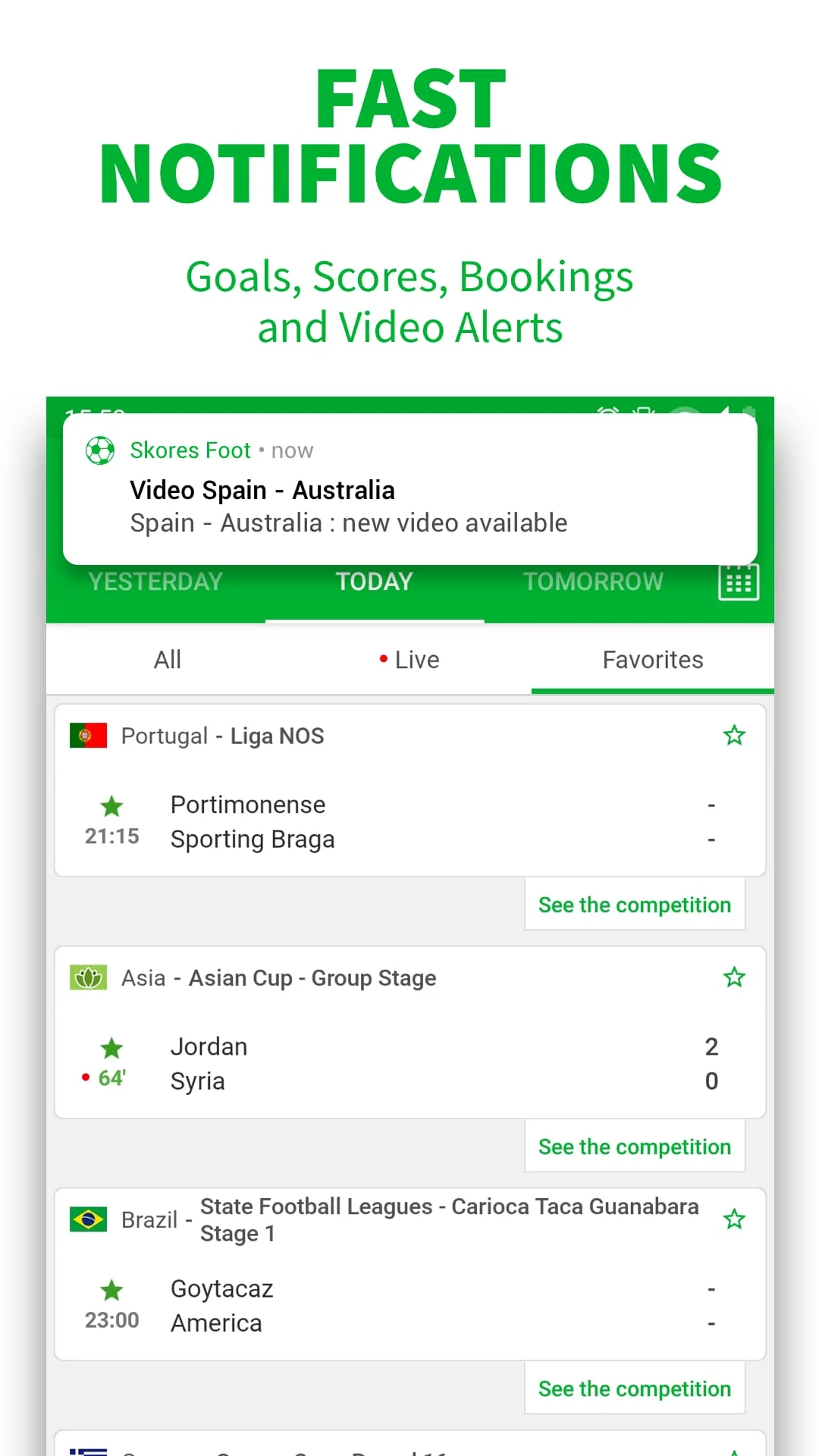This screenshot has height=1456, width=819.
Task: Open See the competition for Liga NOS
Action: pyautogui.click(x=634, y=905)
